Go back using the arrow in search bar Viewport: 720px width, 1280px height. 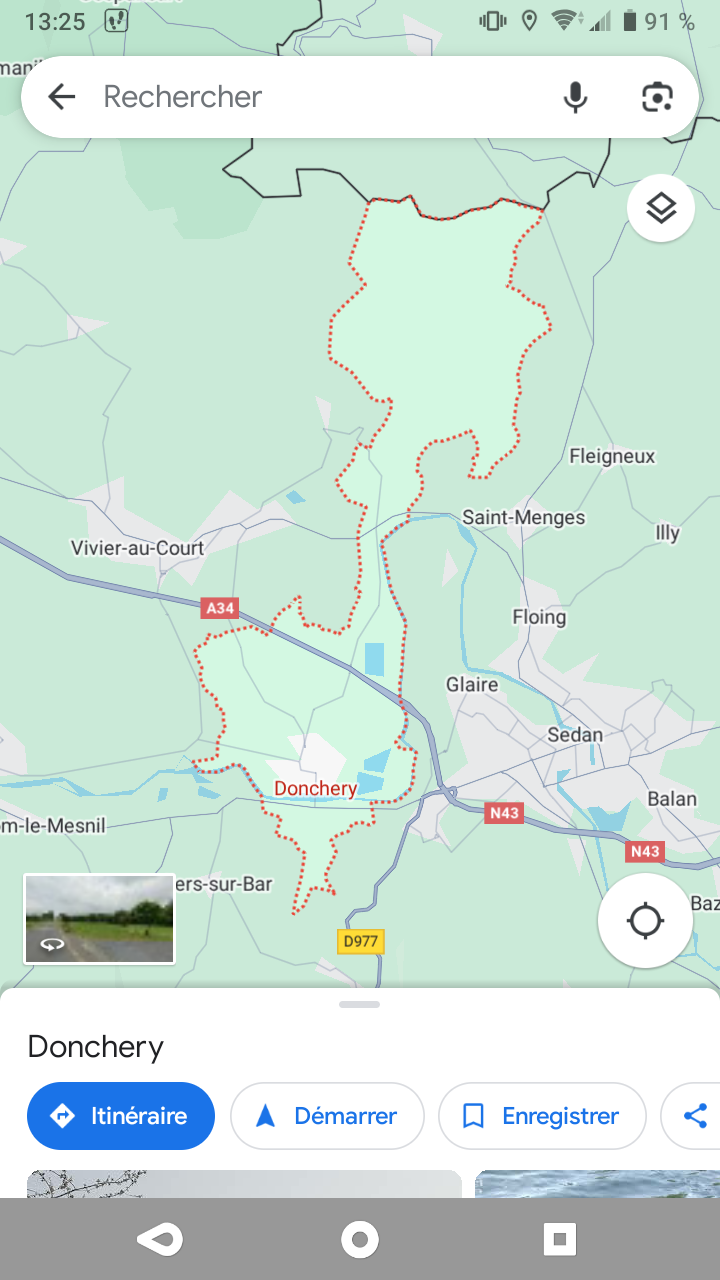point(62,97)
